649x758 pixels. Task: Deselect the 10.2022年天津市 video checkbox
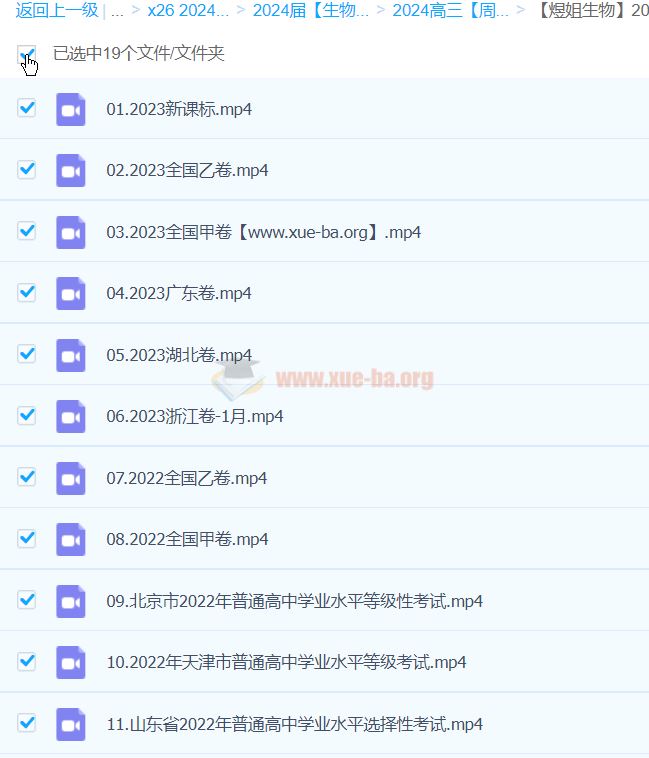27,661
